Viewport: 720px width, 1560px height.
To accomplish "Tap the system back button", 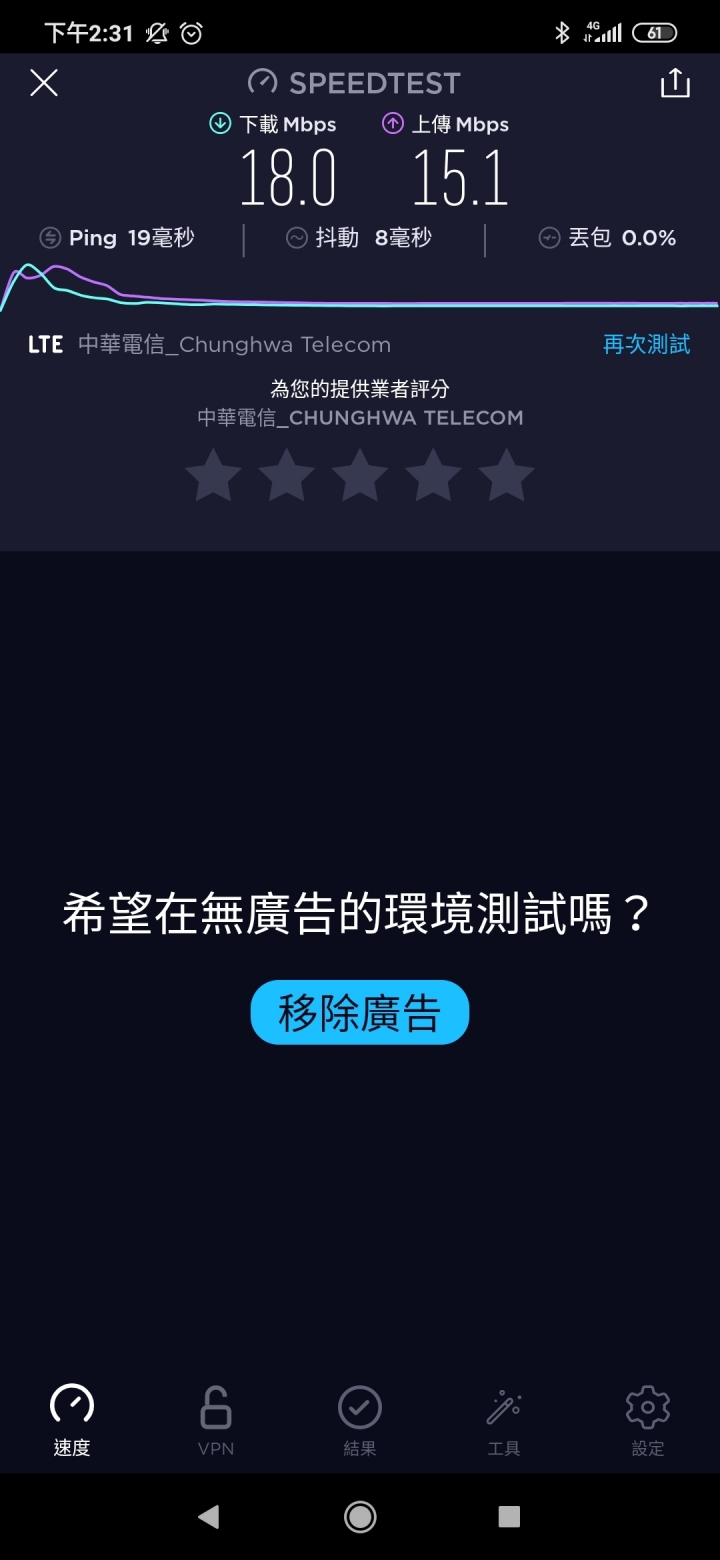I will [x=208, y=1517].
